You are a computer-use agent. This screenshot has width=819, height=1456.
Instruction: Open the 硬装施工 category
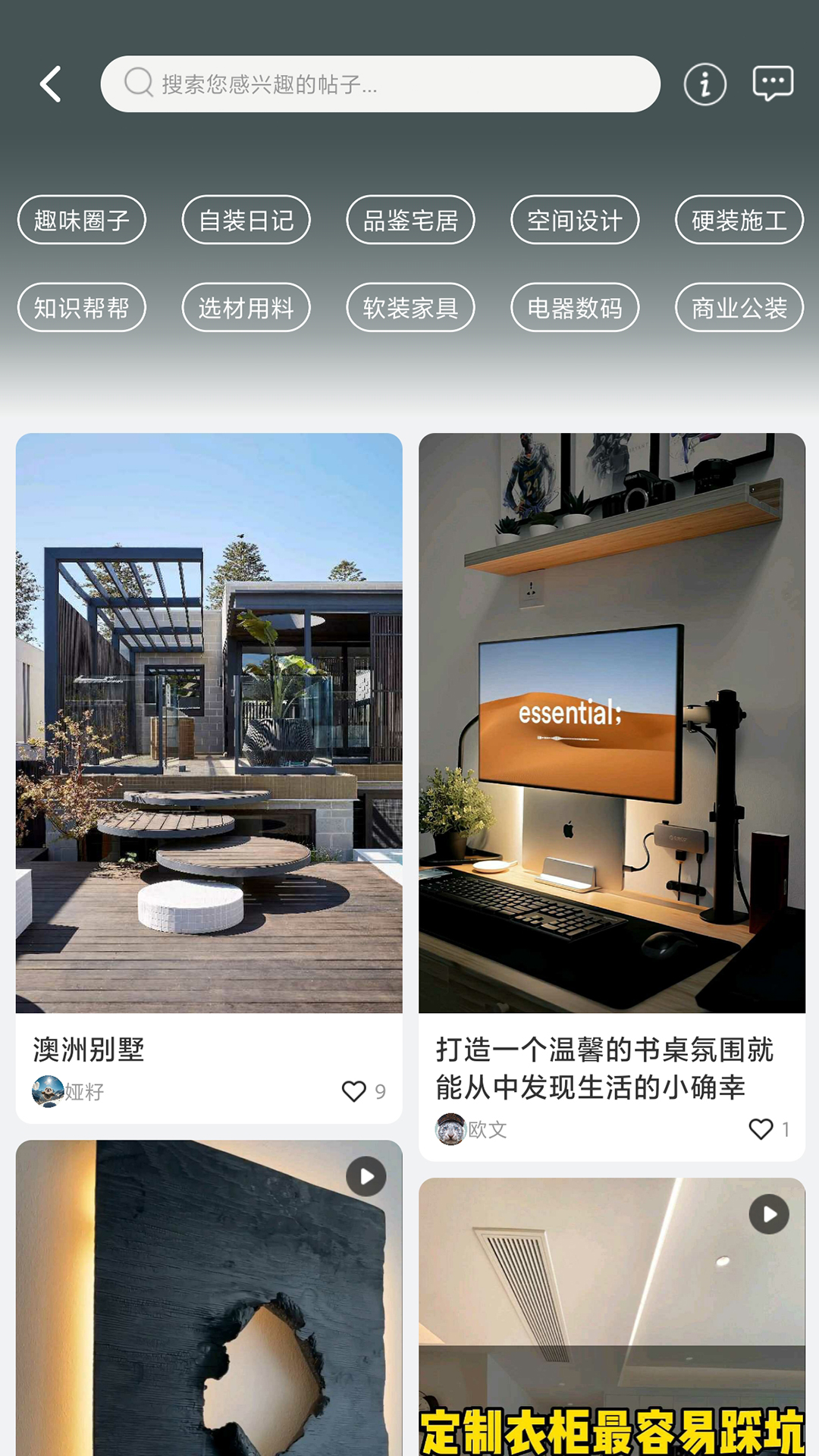tap(739, 220)
